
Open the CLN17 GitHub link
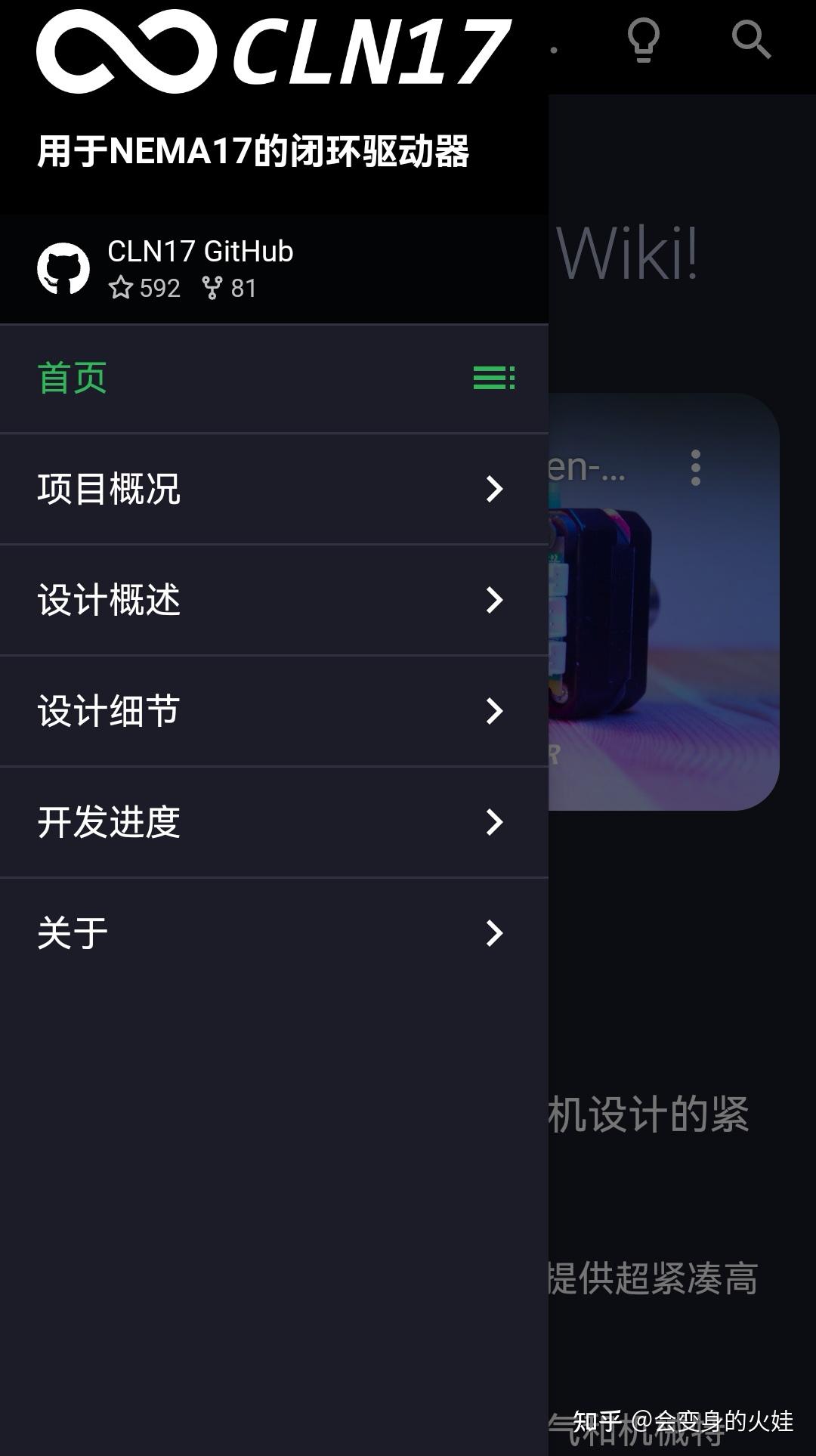pyautogui.click(x=200, y=252)
